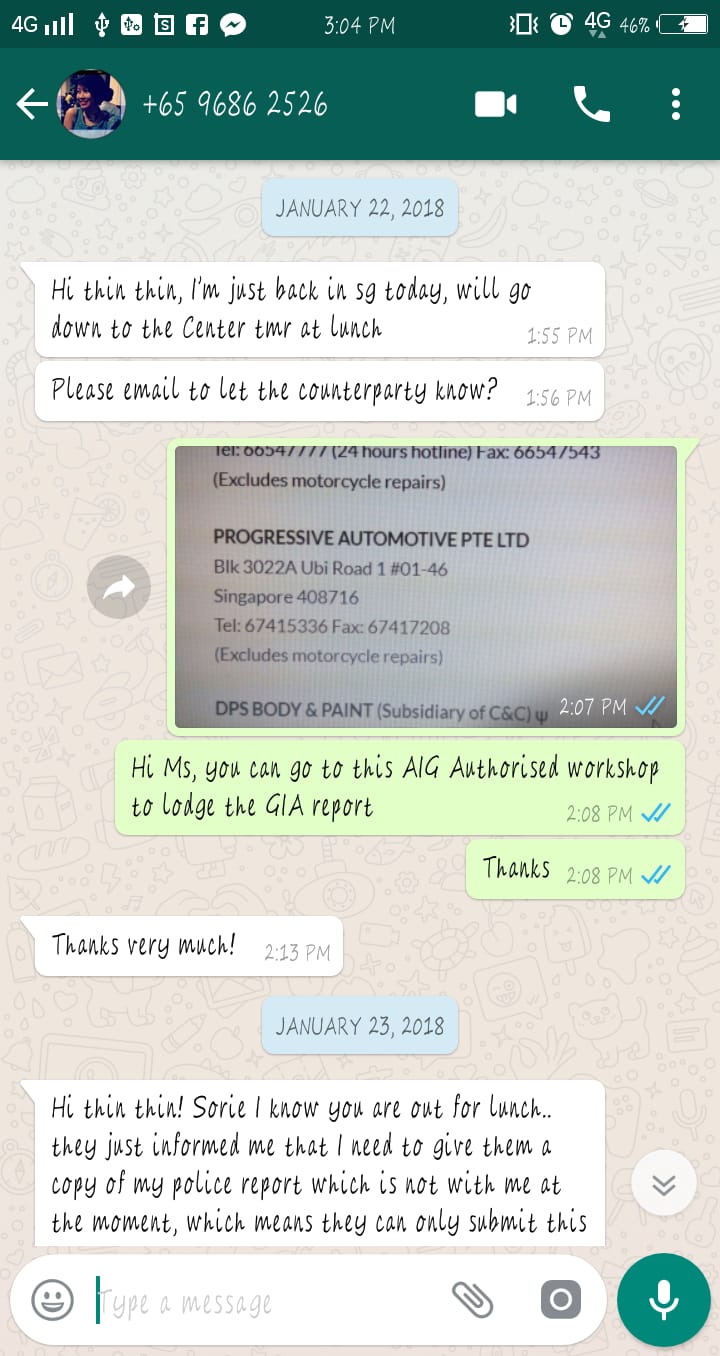Record a voice message
720x1356 pixels.
(663, 1300)
